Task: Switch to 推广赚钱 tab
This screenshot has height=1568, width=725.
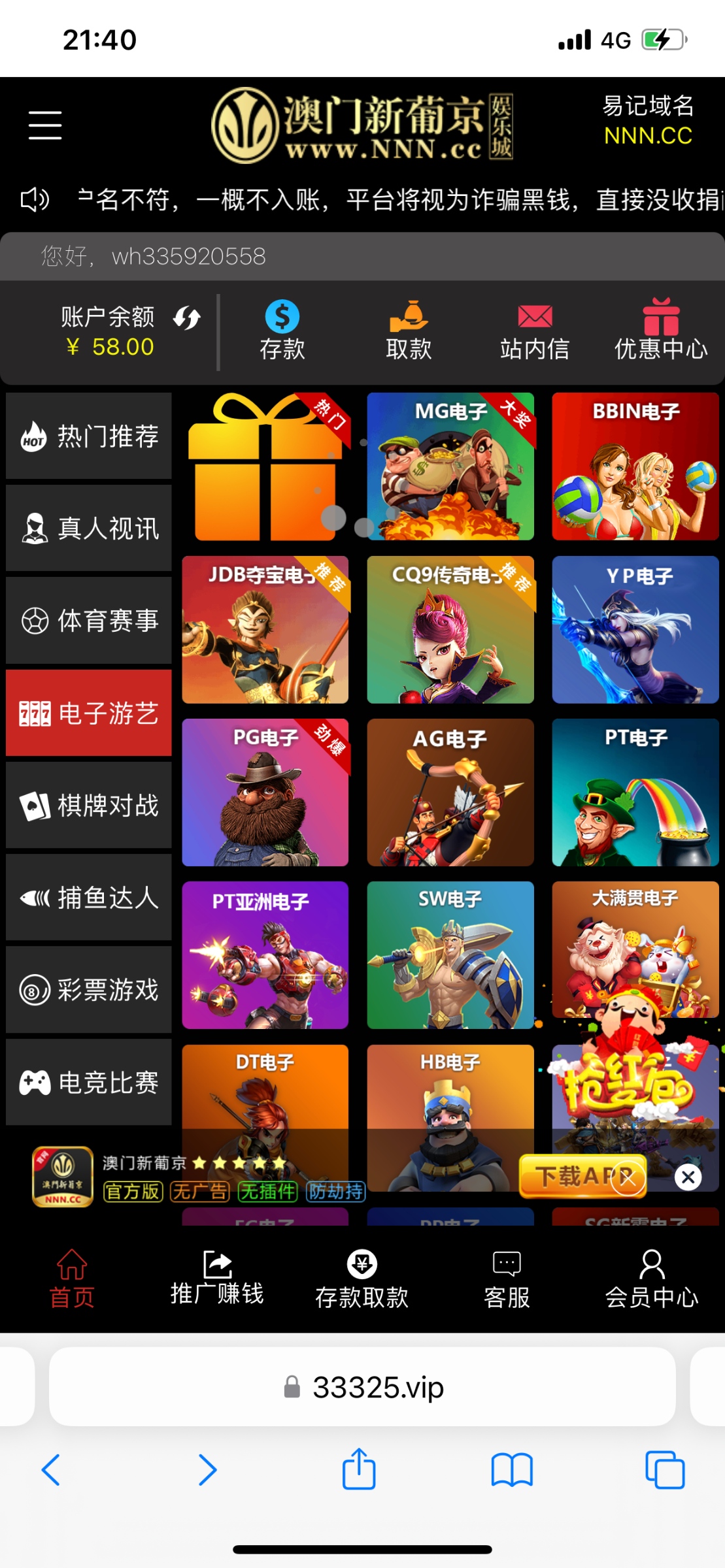Action: (x=217, y=1279)
